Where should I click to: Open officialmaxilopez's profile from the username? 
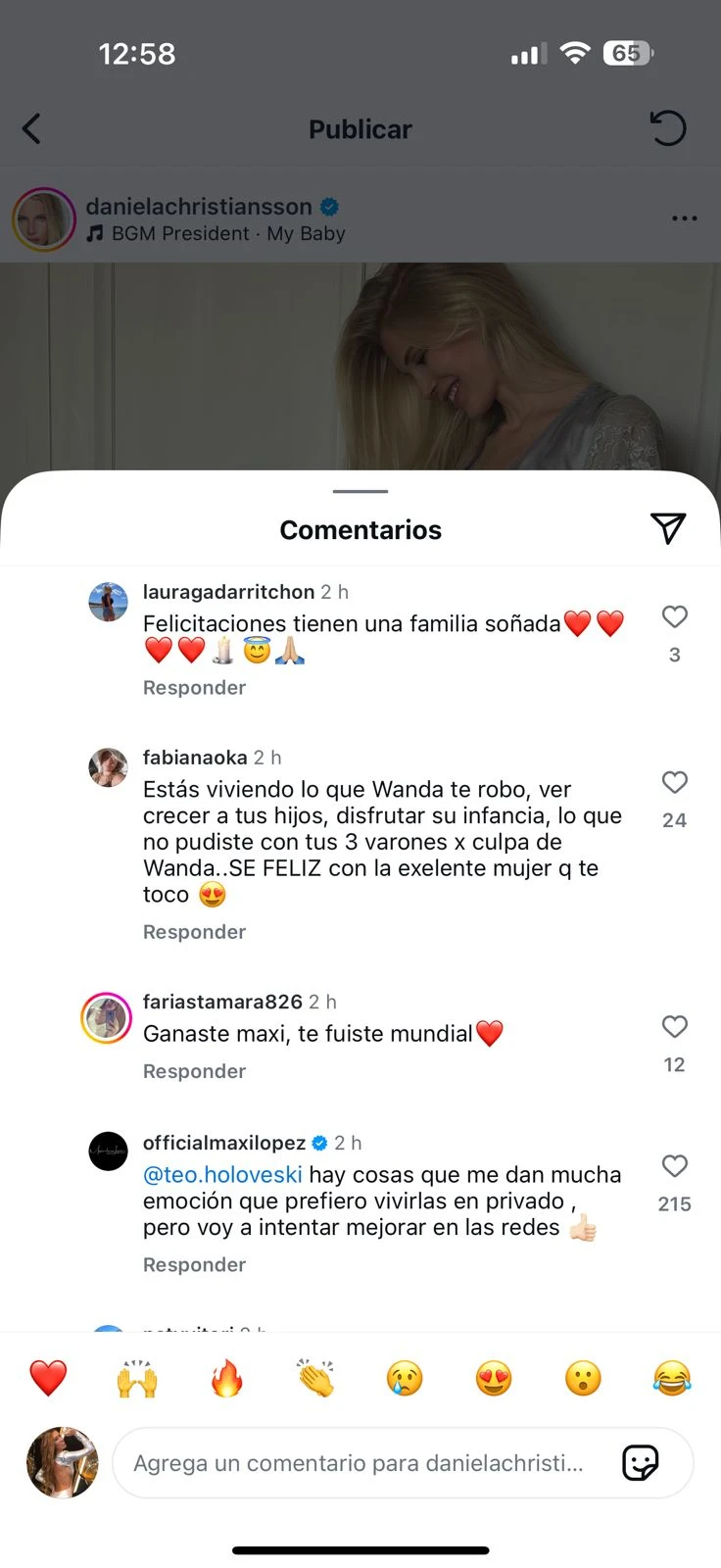click(223, 1143)
